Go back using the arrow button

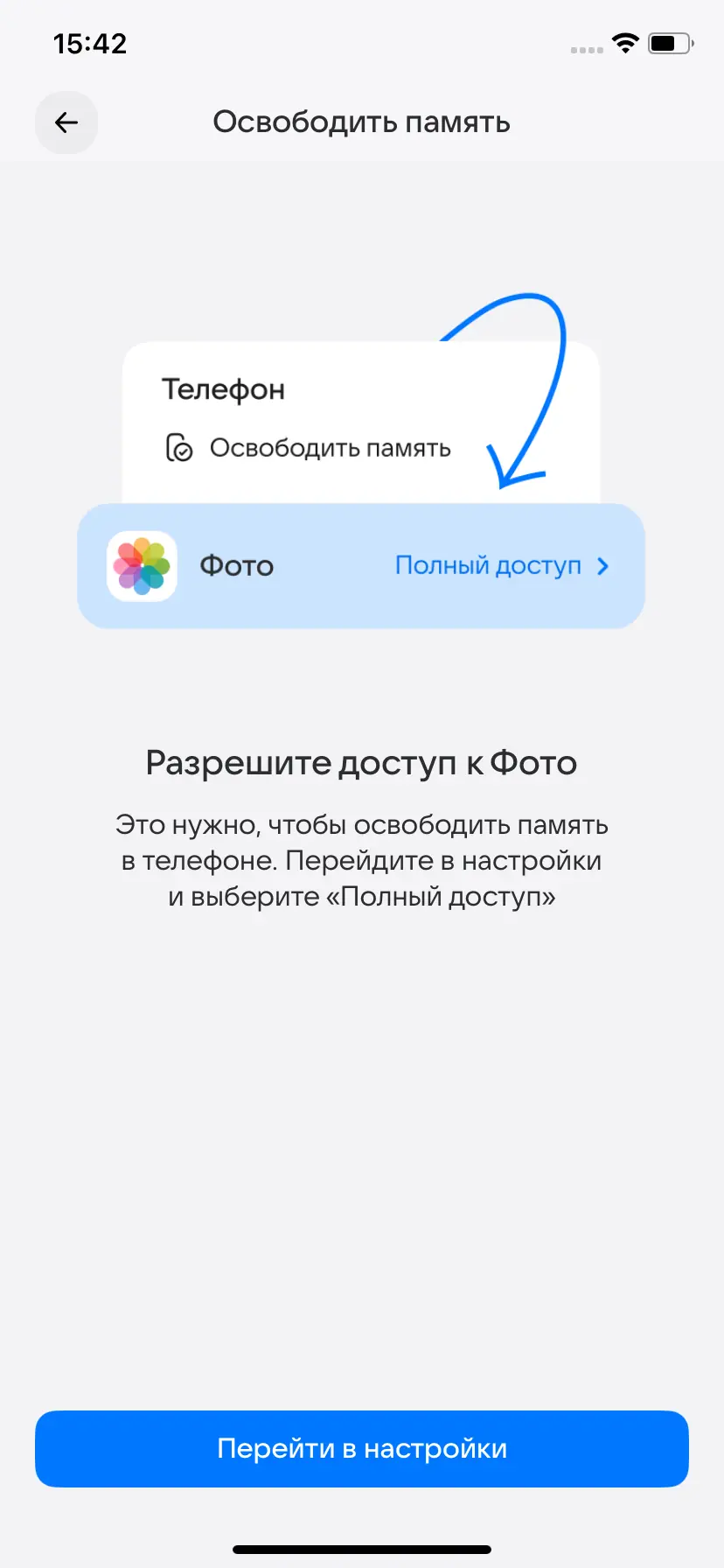[66, 122]
